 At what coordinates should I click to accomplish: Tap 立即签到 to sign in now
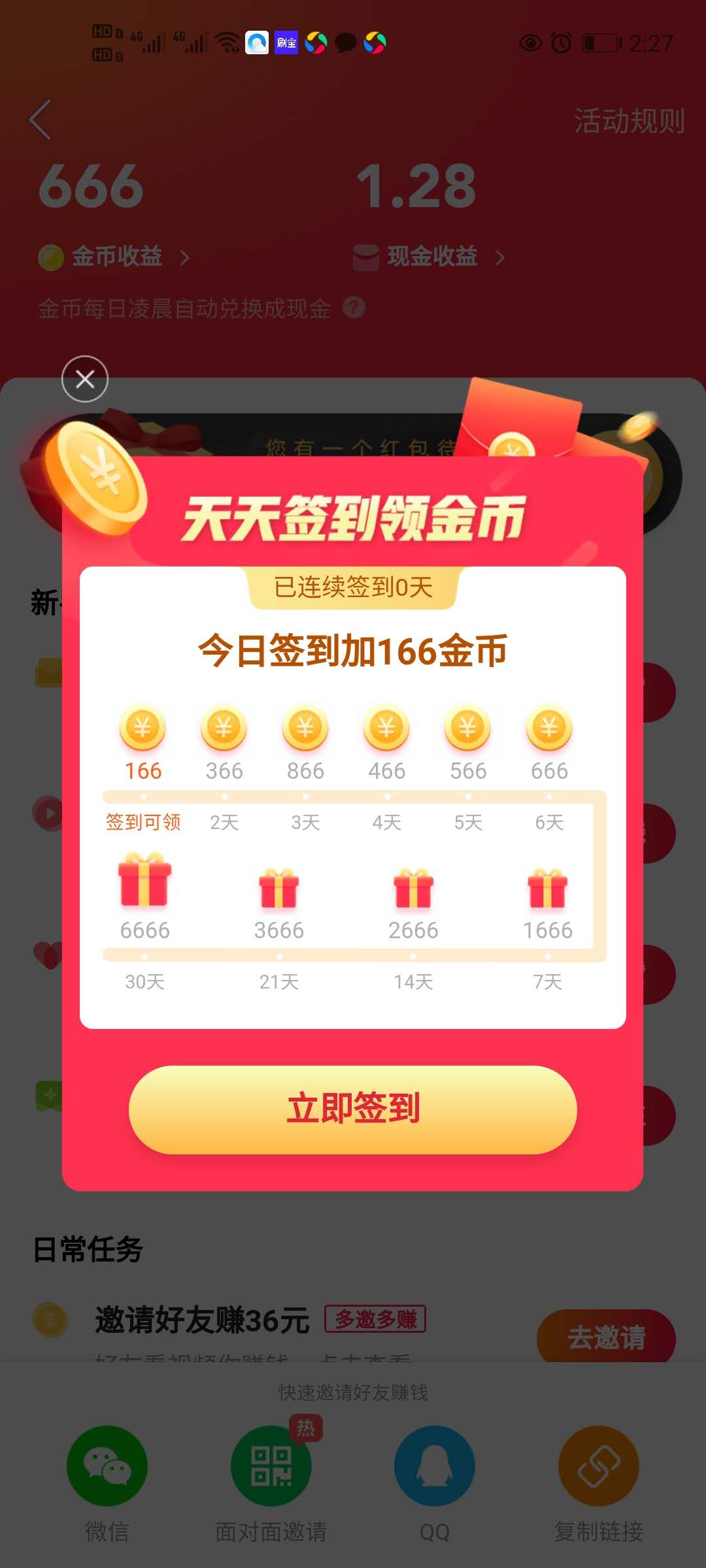[352, 1109]
